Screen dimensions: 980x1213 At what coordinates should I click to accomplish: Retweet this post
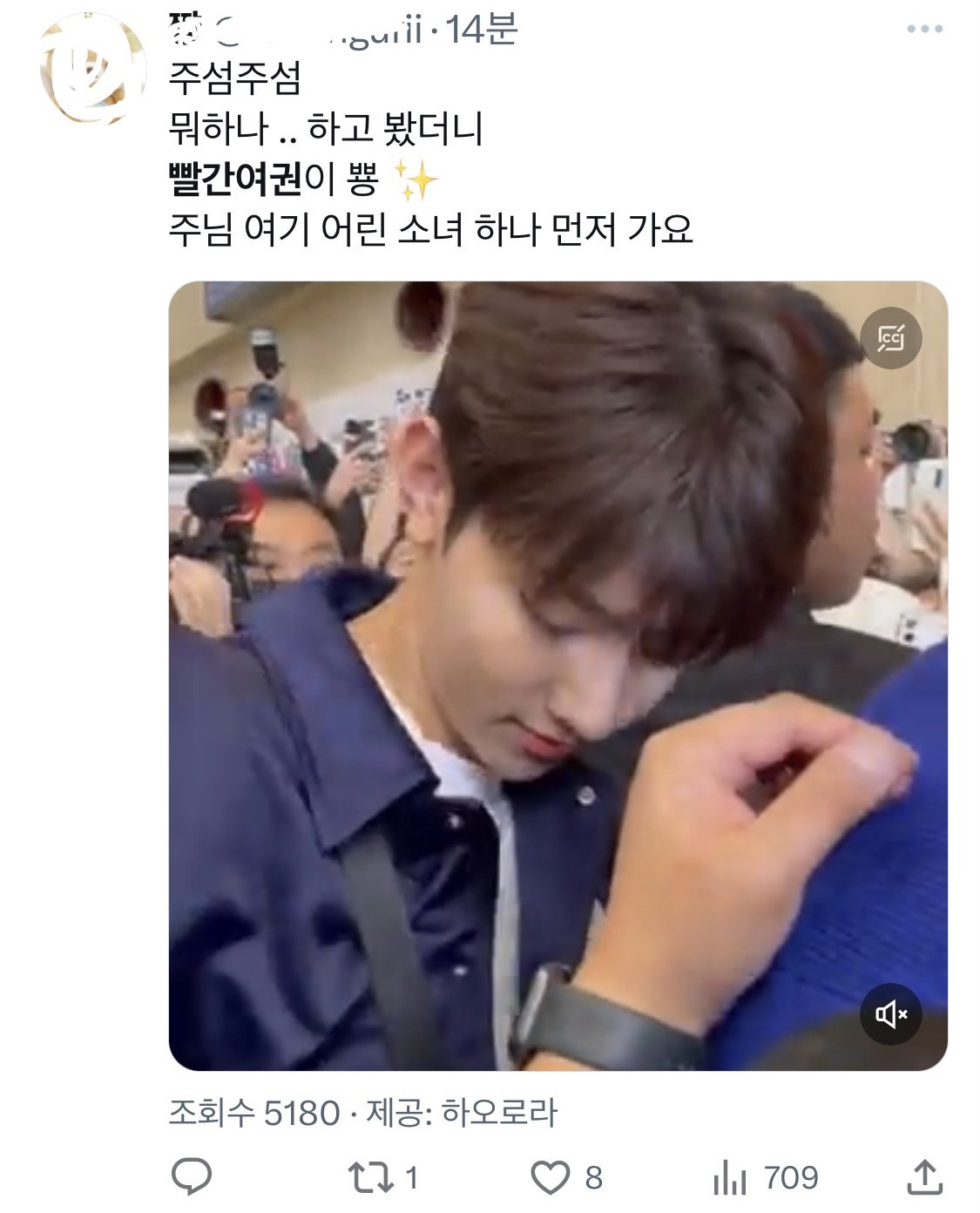[371, 1177]
